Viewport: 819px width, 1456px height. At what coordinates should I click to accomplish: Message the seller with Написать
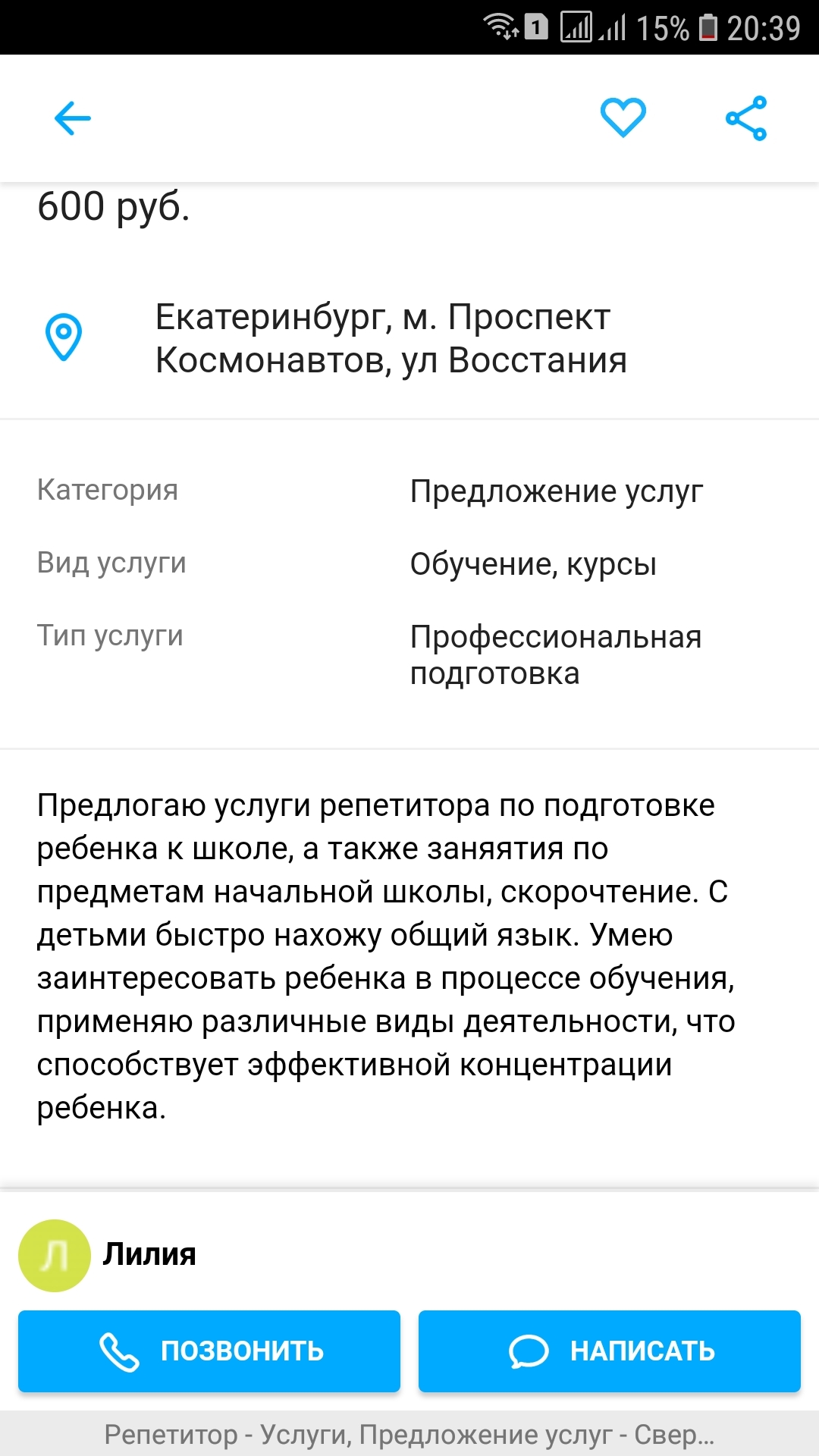pos(610,1351)
